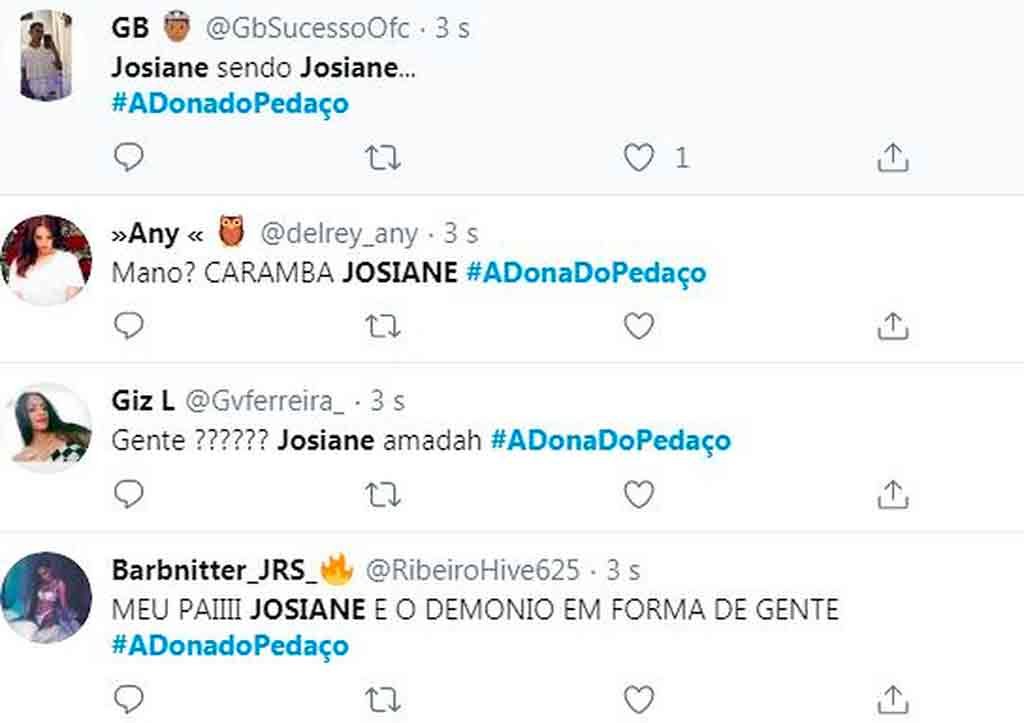This screenshot has width=1024, height=723.
Task: Reply to Giz L's tweet
Action: coord(128,493)
